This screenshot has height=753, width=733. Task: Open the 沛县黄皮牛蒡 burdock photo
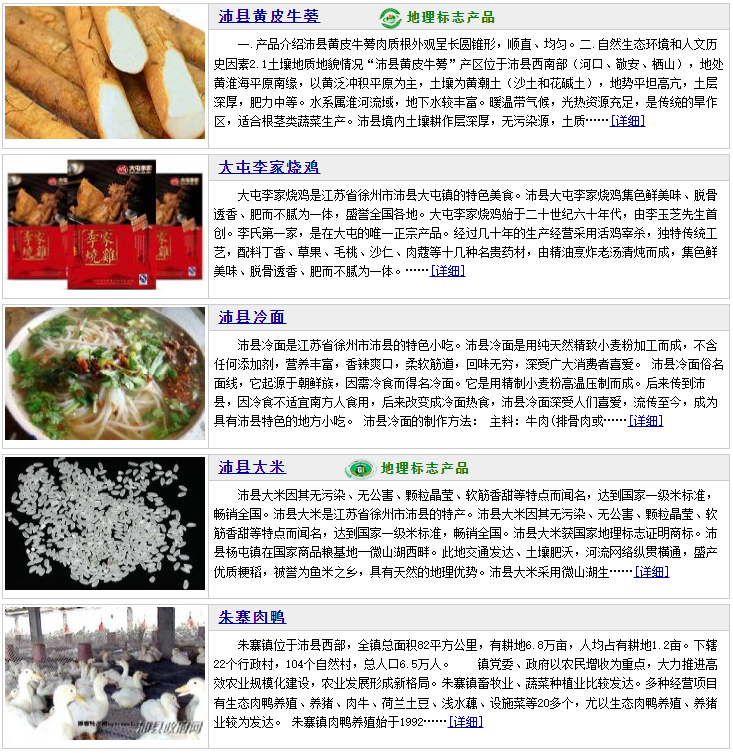click(105, 72)
